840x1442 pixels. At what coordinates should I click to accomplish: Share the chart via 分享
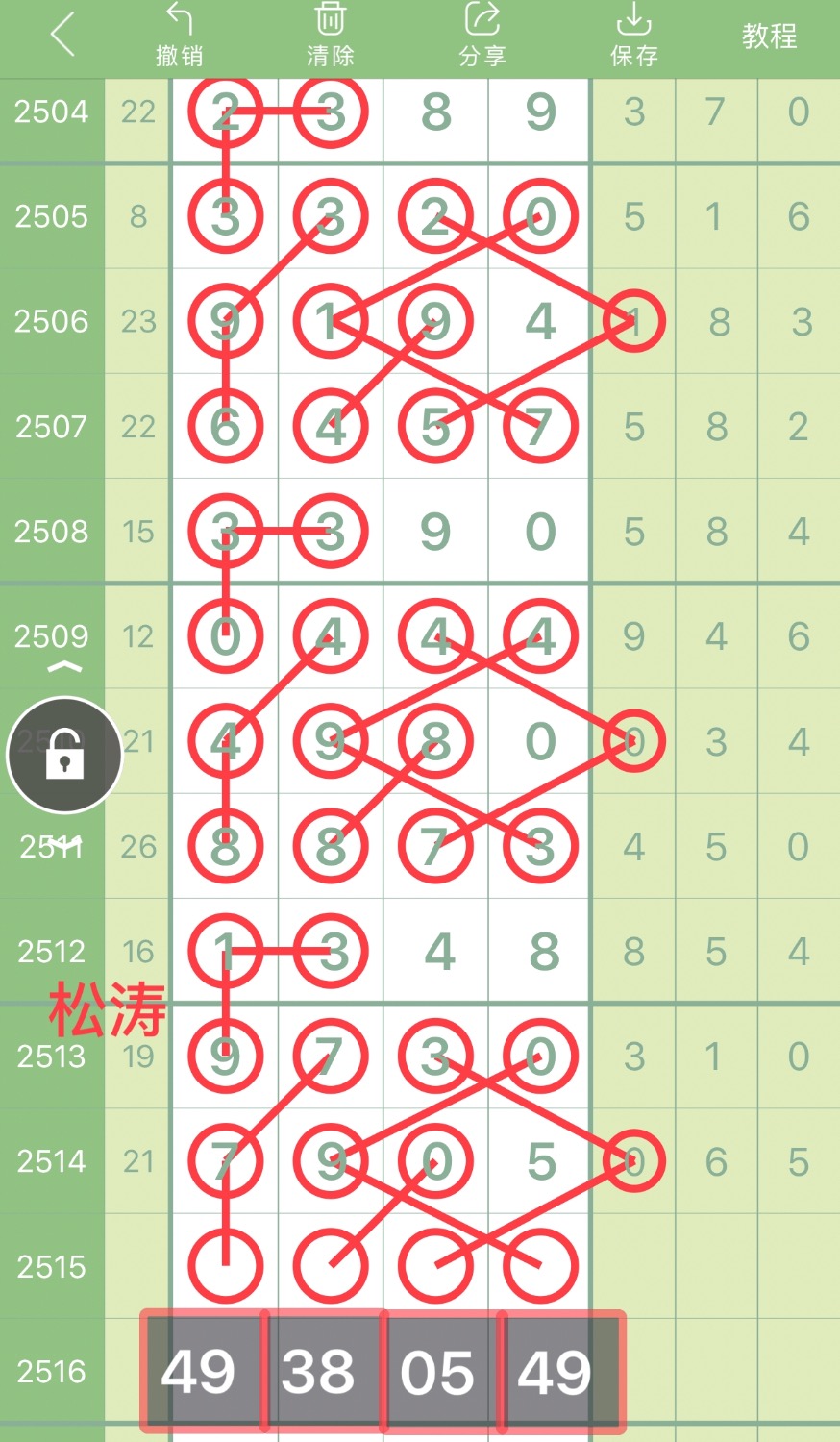[x=482, y=37]
